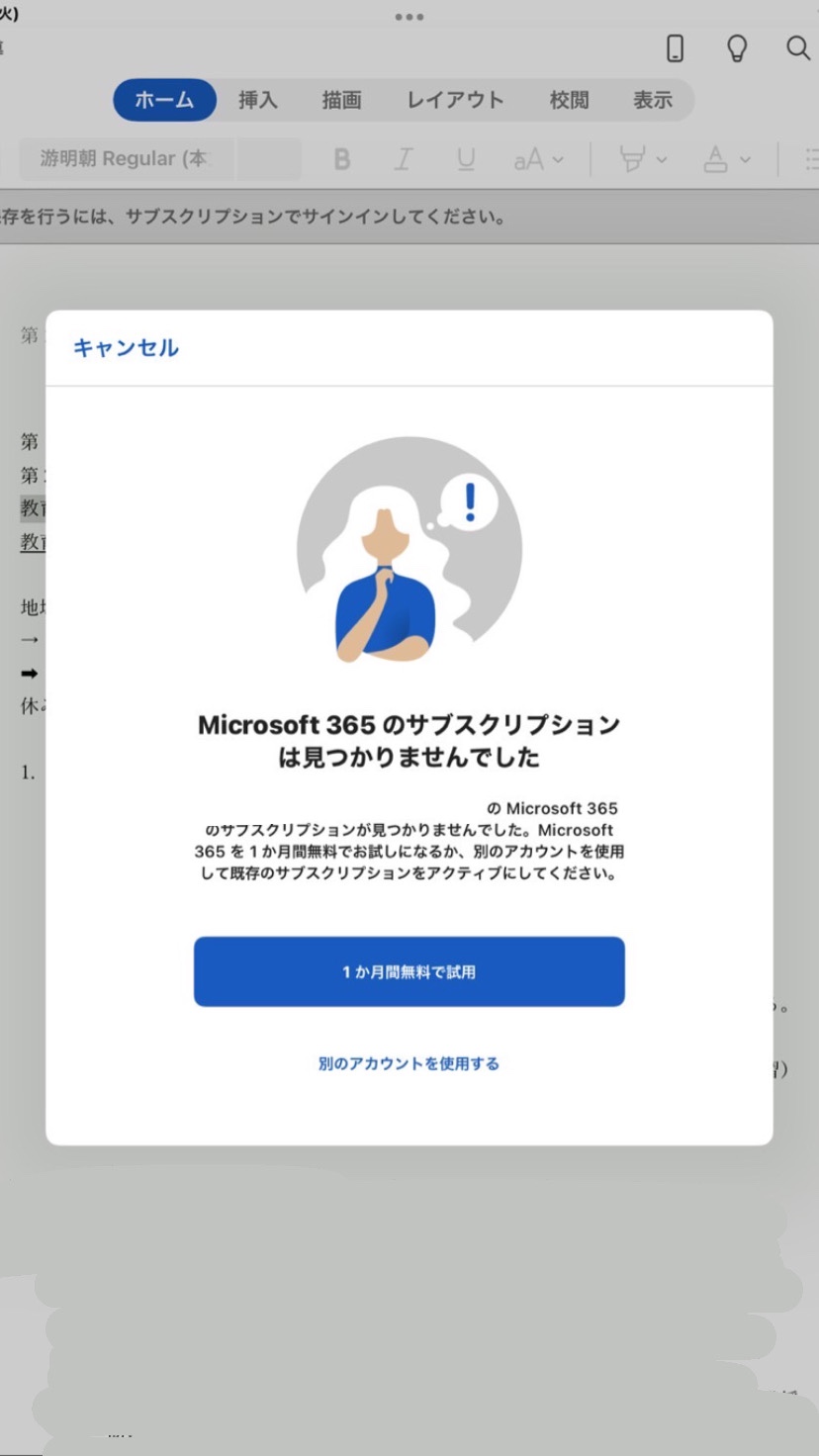Open the font size aA dropdown
The height and width of the screenshot is (1456, 819).
[538, 159]
